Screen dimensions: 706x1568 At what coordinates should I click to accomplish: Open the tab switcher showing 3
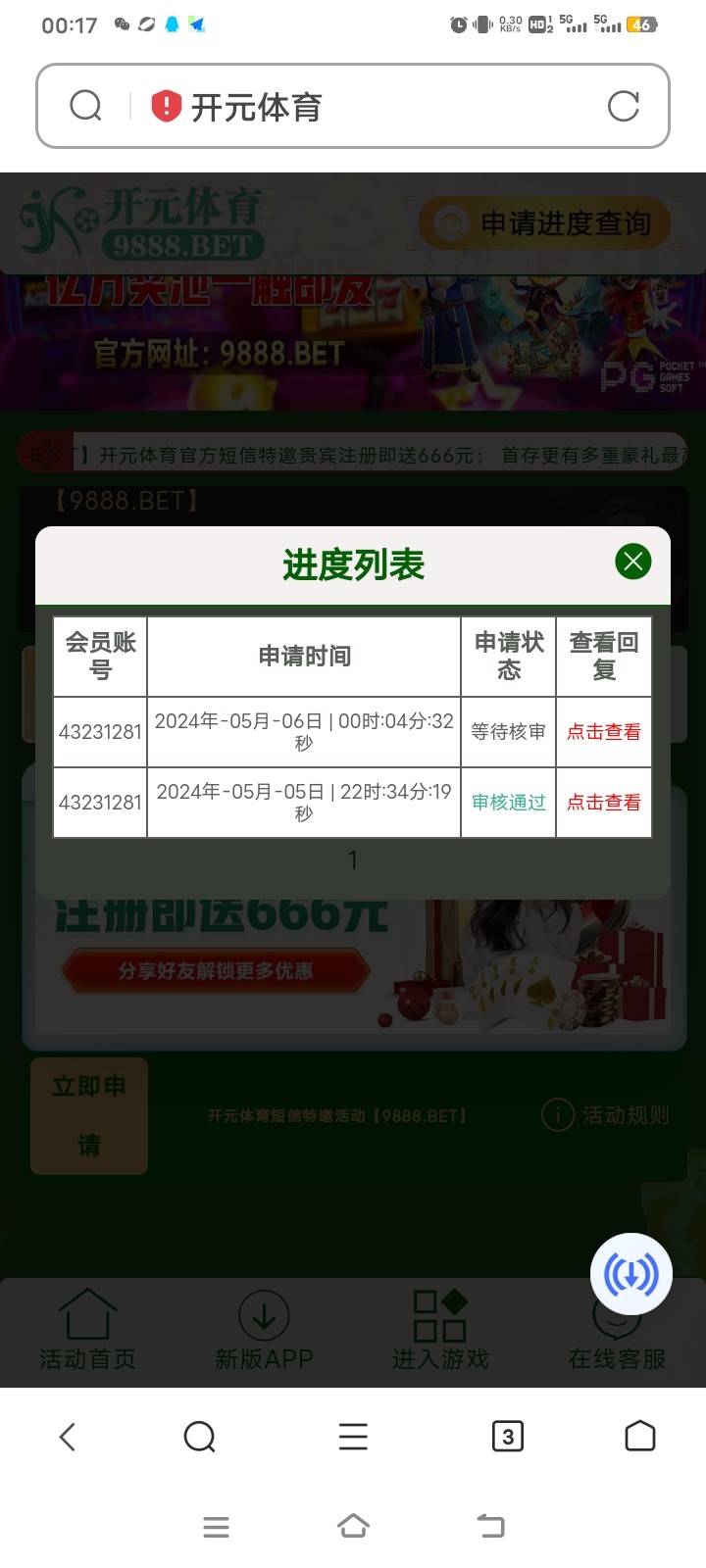click(x=507, y=1437)
